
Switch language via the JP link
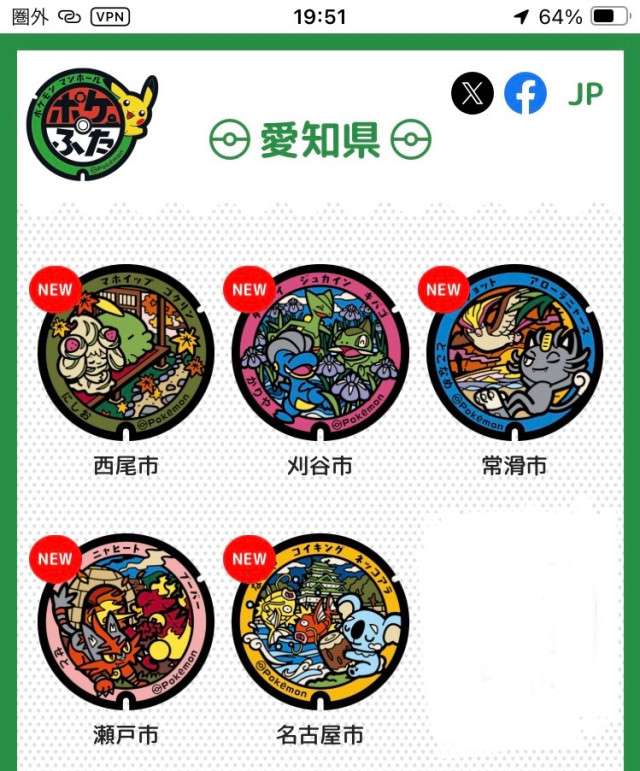coord(586,94)
